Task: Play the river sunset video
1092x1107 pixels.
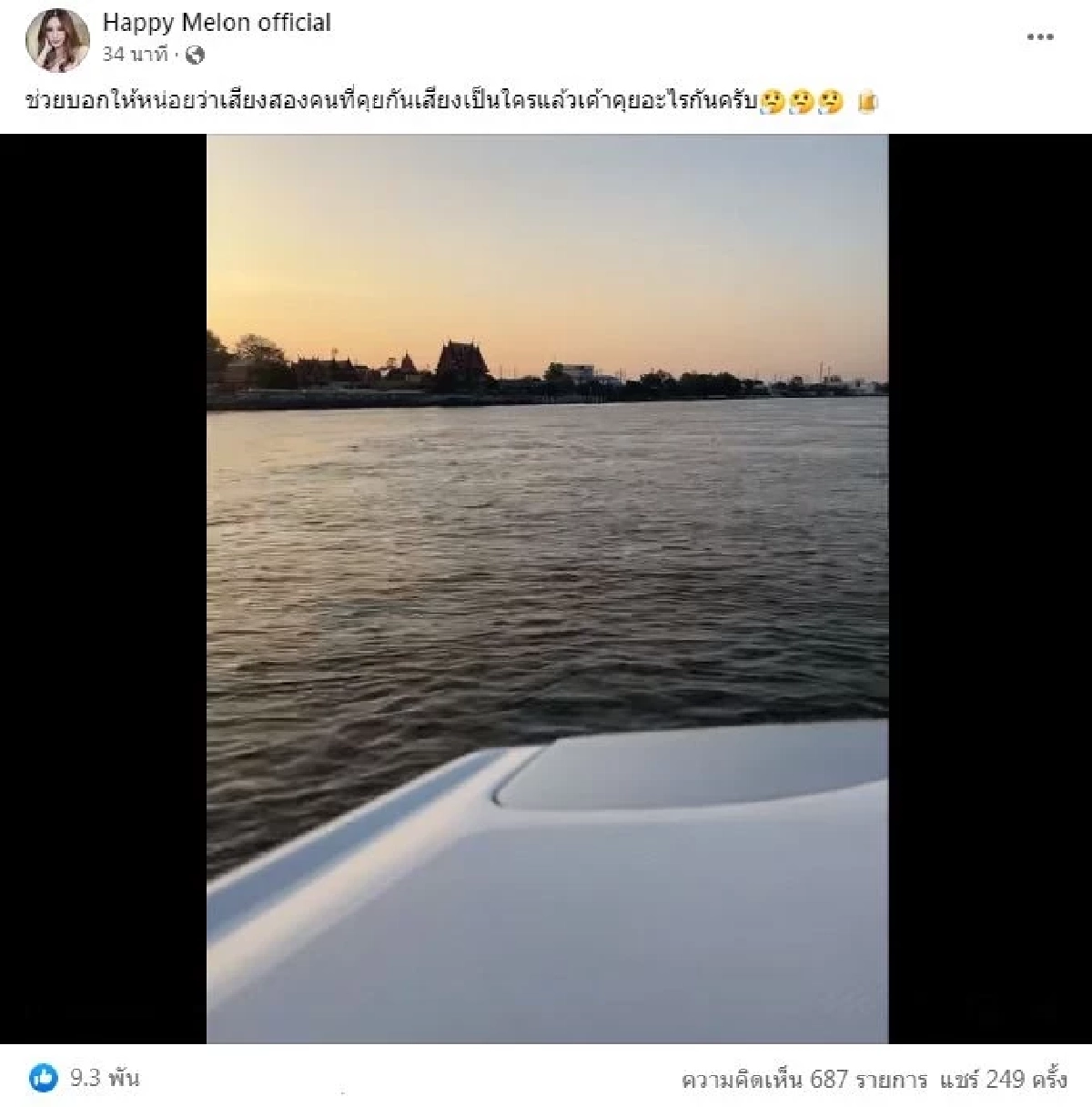Action: [547, 588]
